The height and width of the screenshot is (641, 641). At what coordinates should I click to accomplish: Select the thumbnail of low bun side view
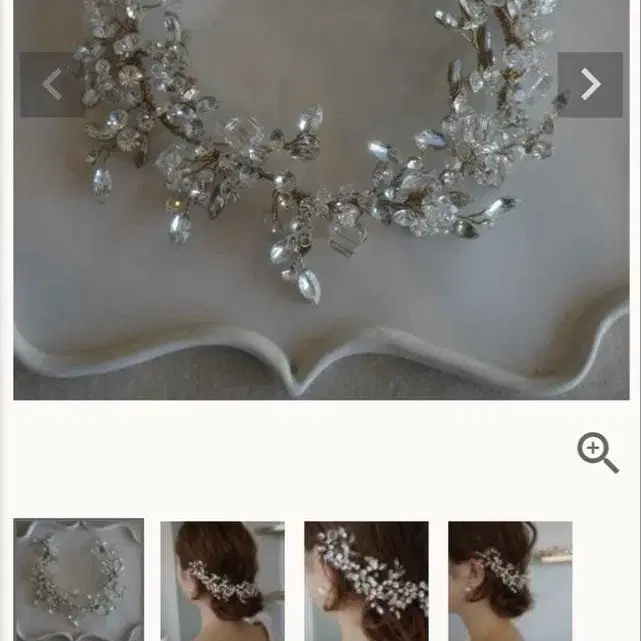pyautogui.click(x=222, y=580)
